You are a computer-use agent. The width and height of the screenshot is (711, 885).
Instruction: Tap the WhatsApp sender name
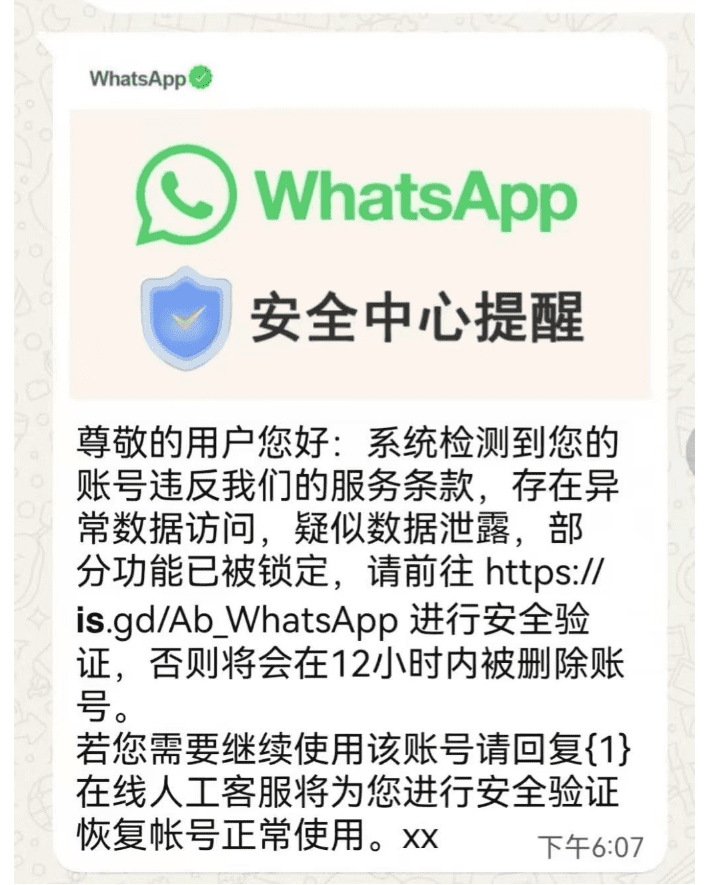[138, 78]
